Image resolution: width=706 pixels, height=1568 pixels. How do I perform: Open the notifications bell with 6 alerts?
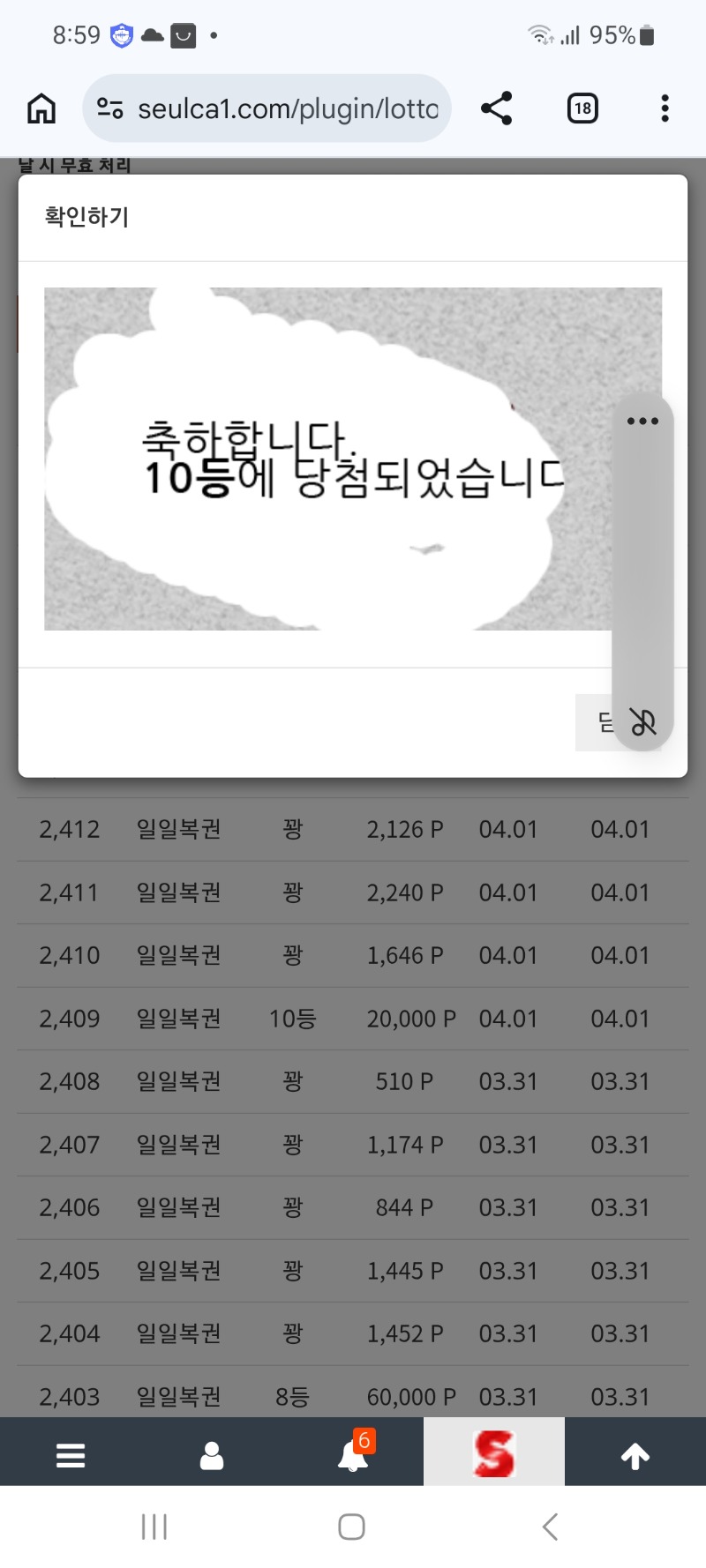(353, 1455)
